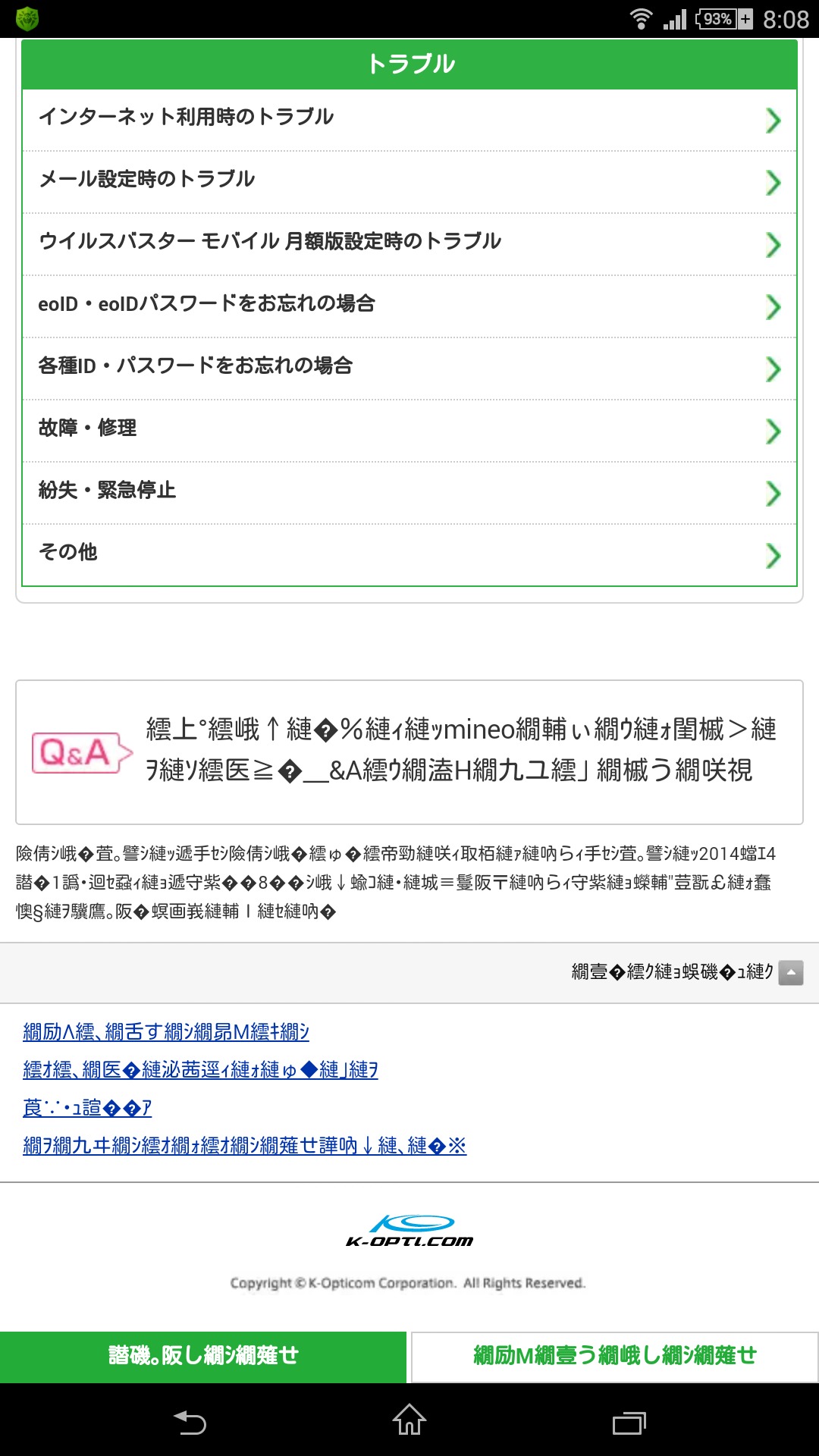The width and height of the screenshot is (819, 1456).
Task: Open the mineo Q&A banner
Action: (409, 752)
